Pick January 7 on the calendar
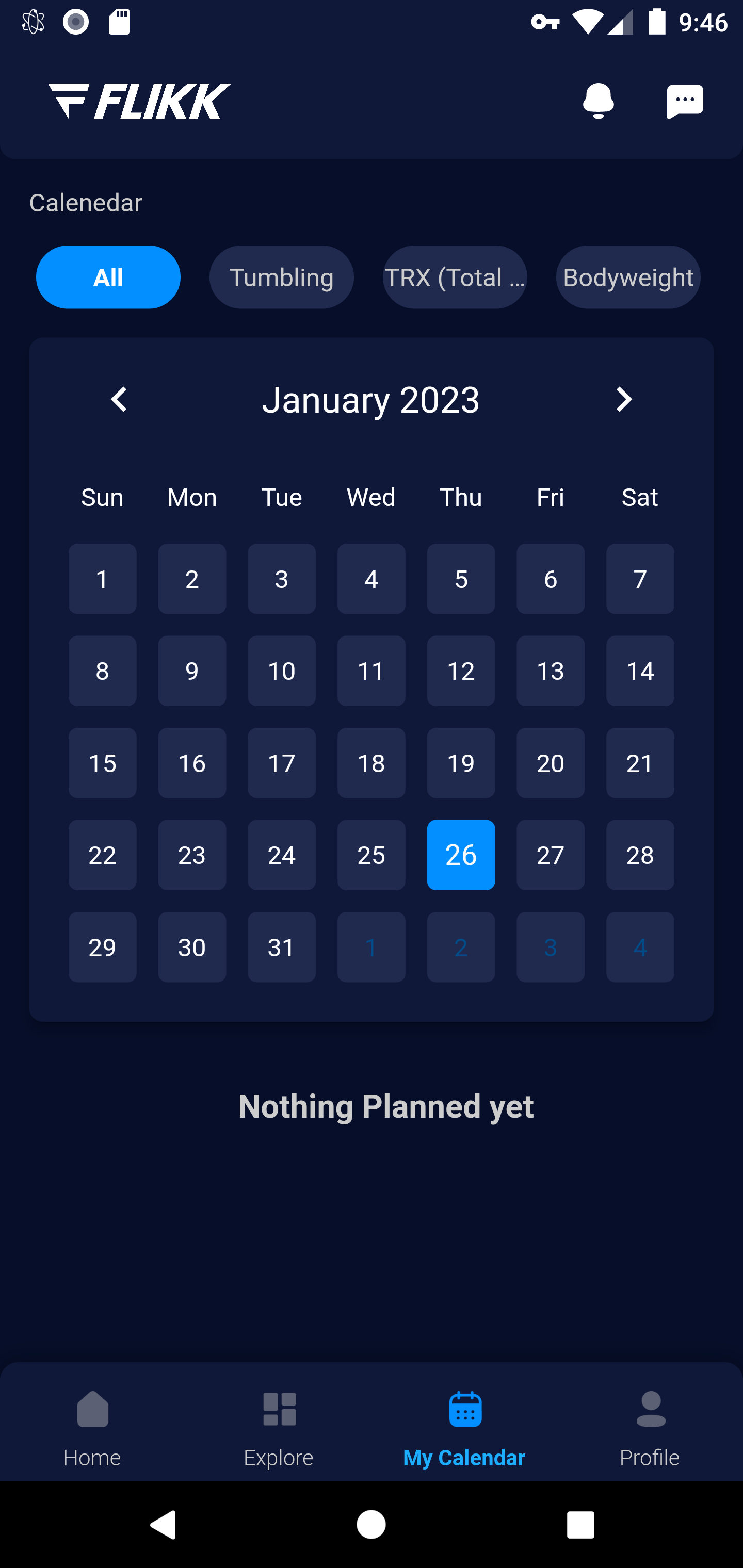743x1568 pixels. [640, 579]
